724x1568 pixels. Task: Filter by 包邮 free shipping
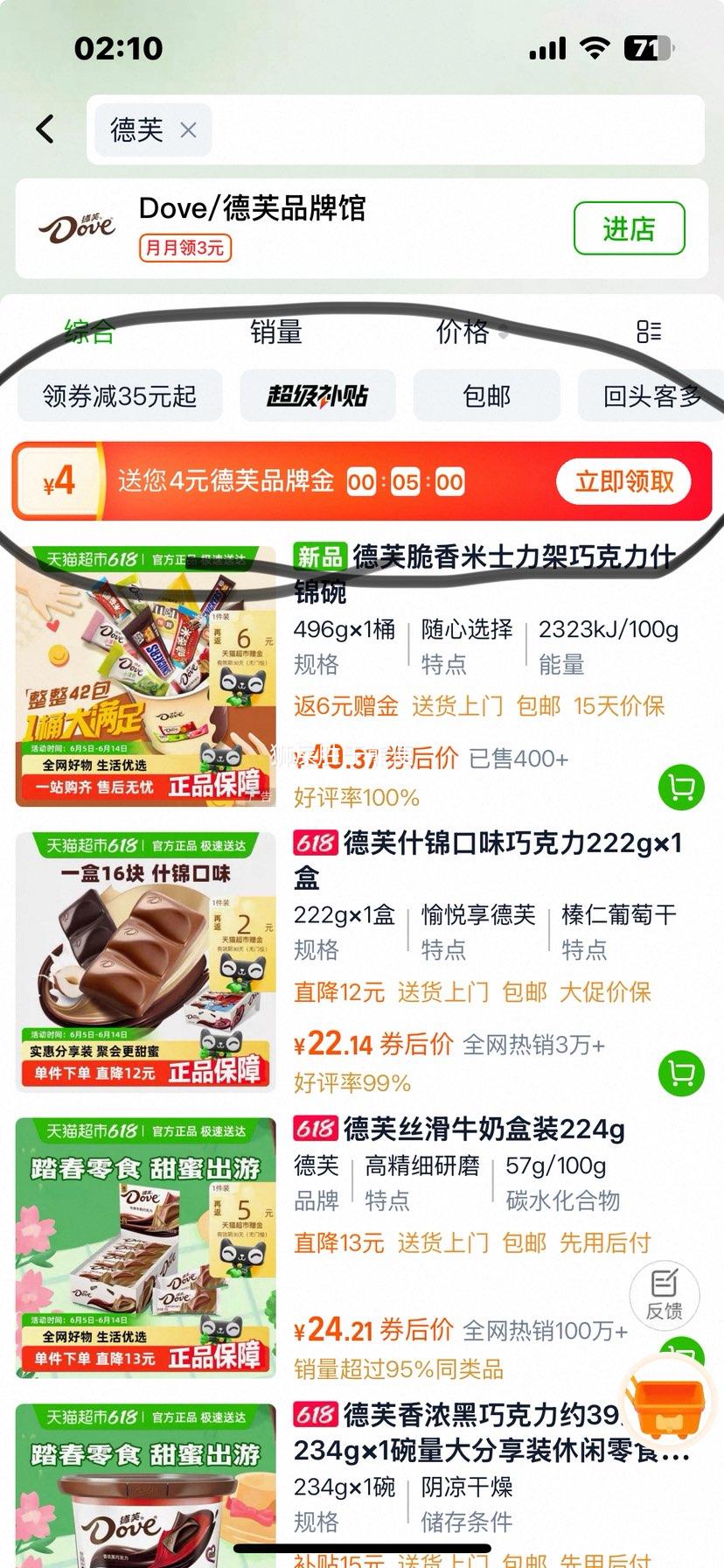[486, 396]
